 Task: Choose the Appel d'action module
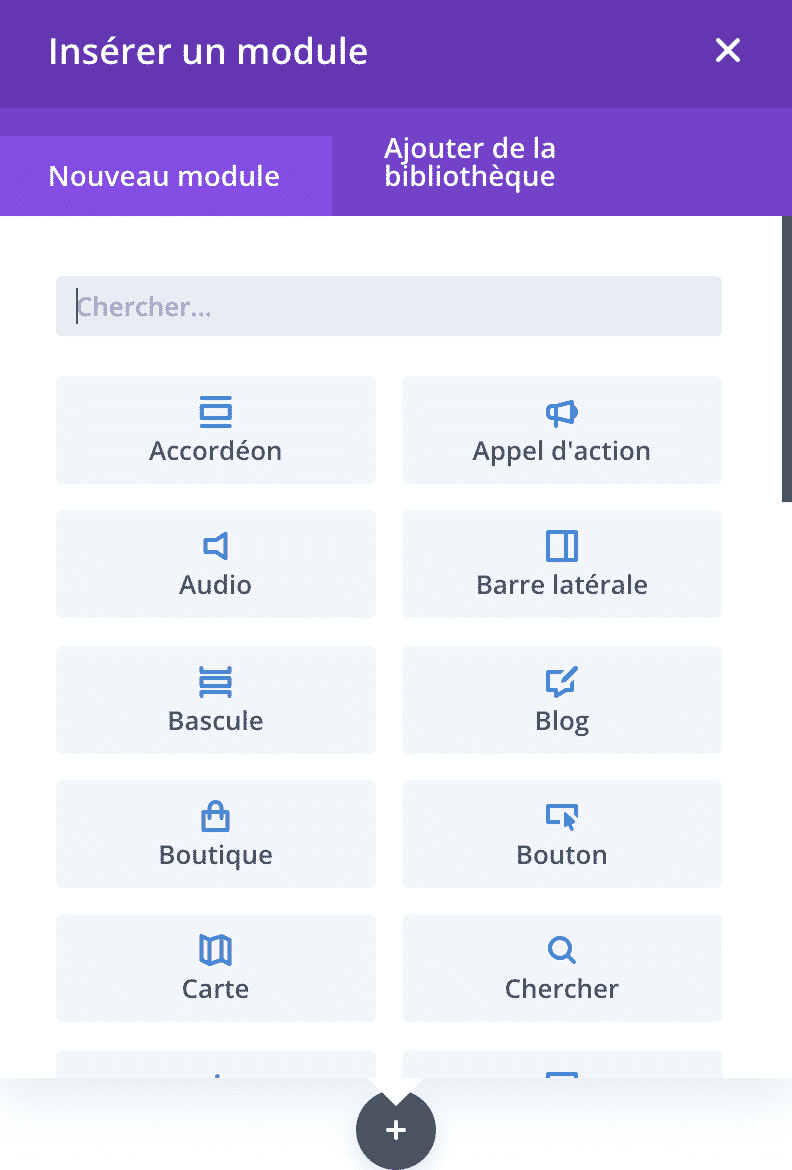[x=561, y=430]
